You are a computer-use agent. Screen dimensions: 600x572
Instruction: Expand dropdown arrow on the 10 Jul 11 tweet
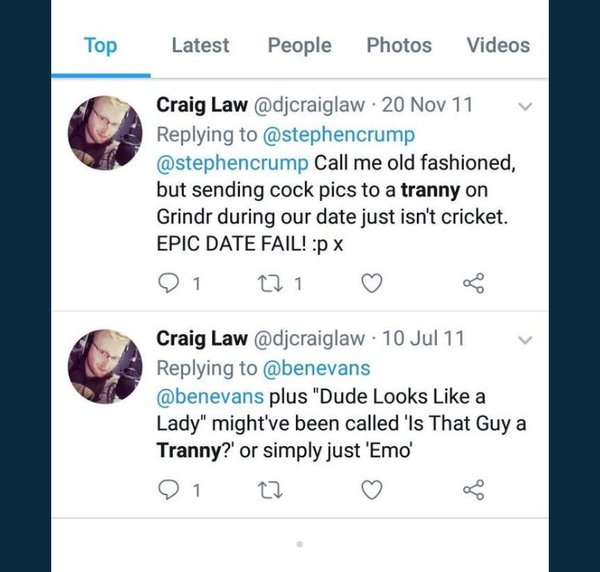pos(525,340)
